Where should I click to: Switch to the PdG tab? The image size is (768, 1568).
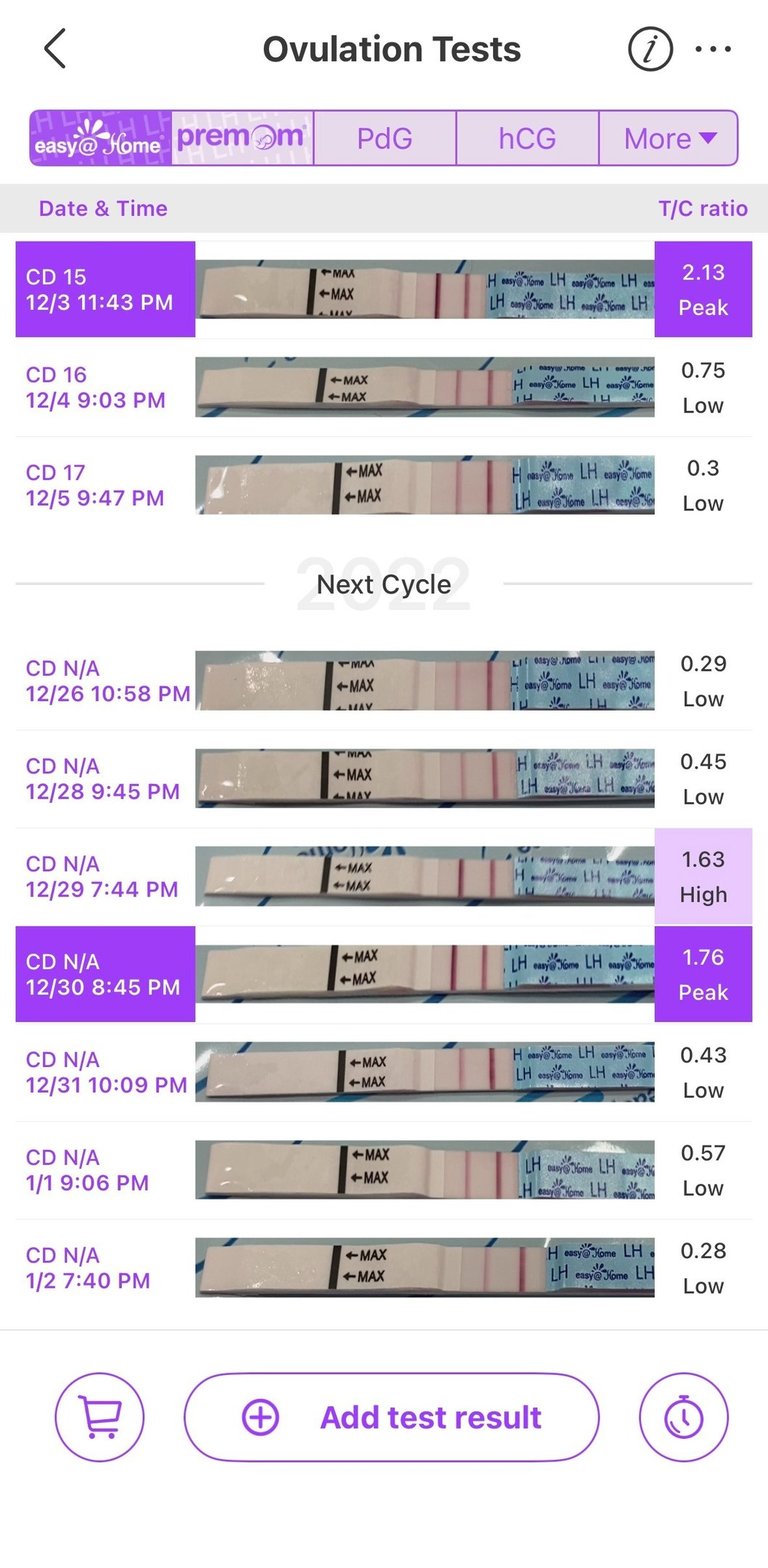tap(385, 138)
